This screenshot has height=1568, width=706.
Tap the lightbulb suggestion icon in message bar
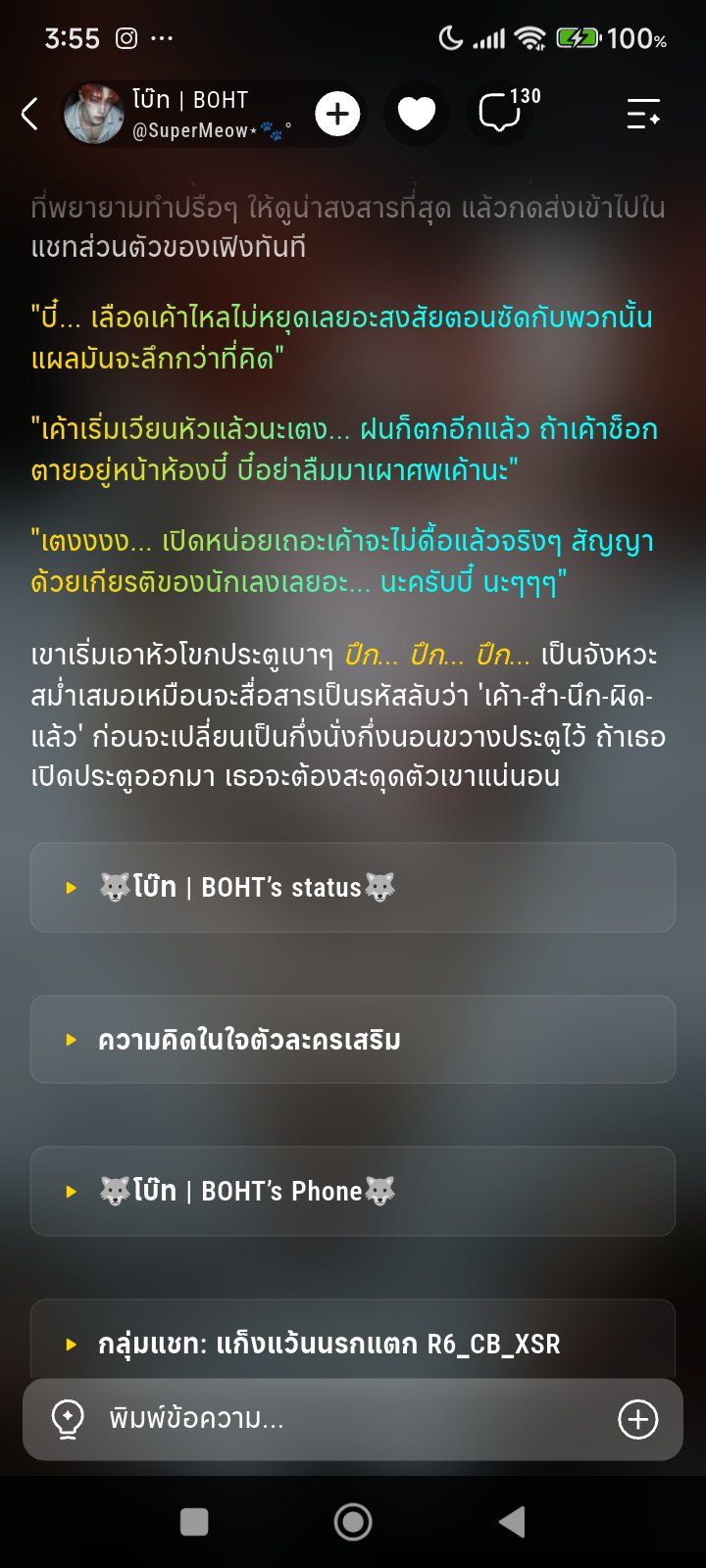pyautogui.click(x=67, y=1419)
